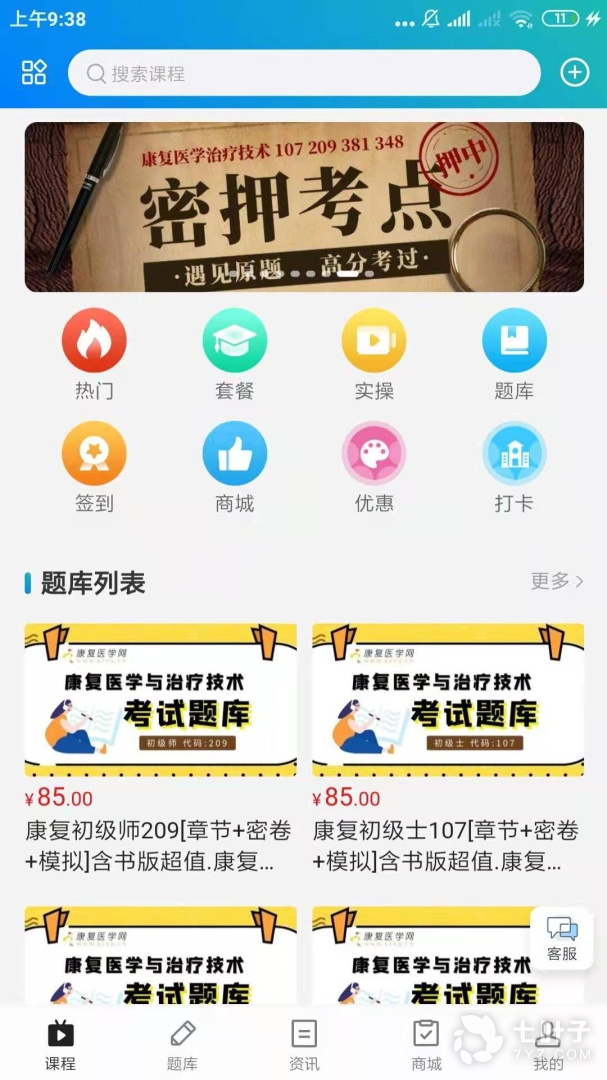Open the category grid menu icon
Viewport: 607px width, 1080px height.
[34, 73]
